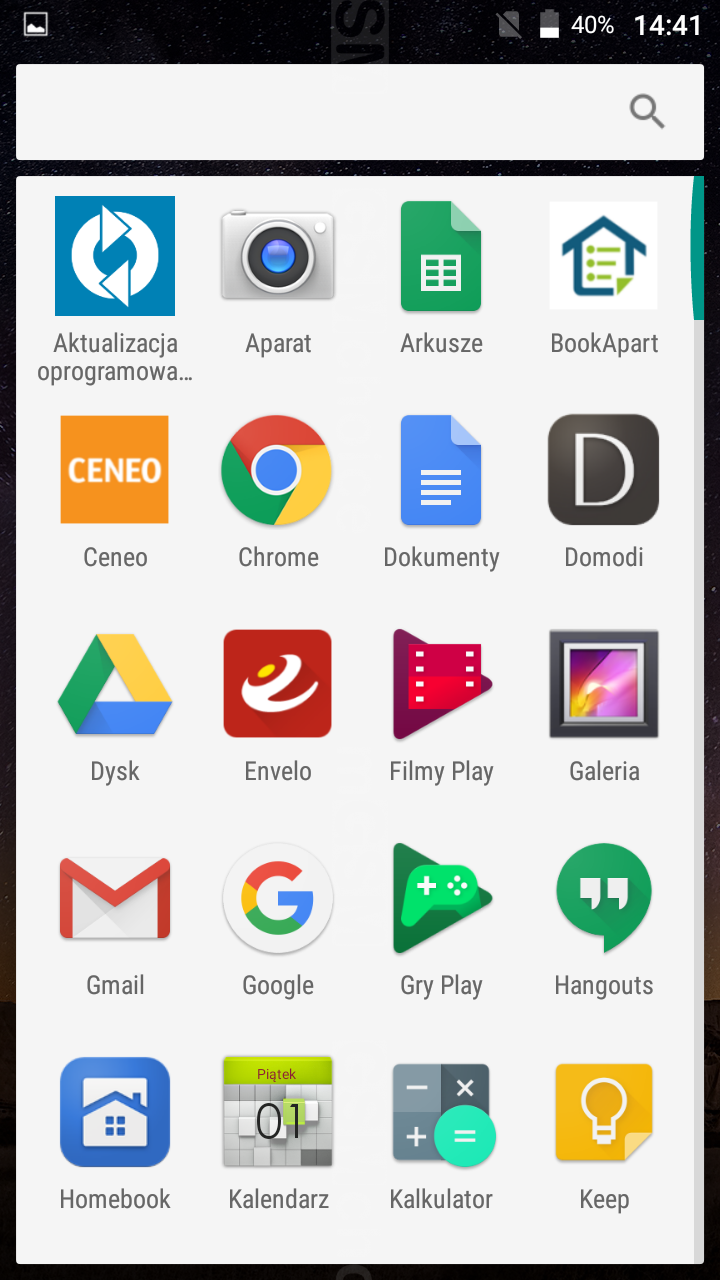Launch the Homebook app
720x1280 pixels.
115,1112
